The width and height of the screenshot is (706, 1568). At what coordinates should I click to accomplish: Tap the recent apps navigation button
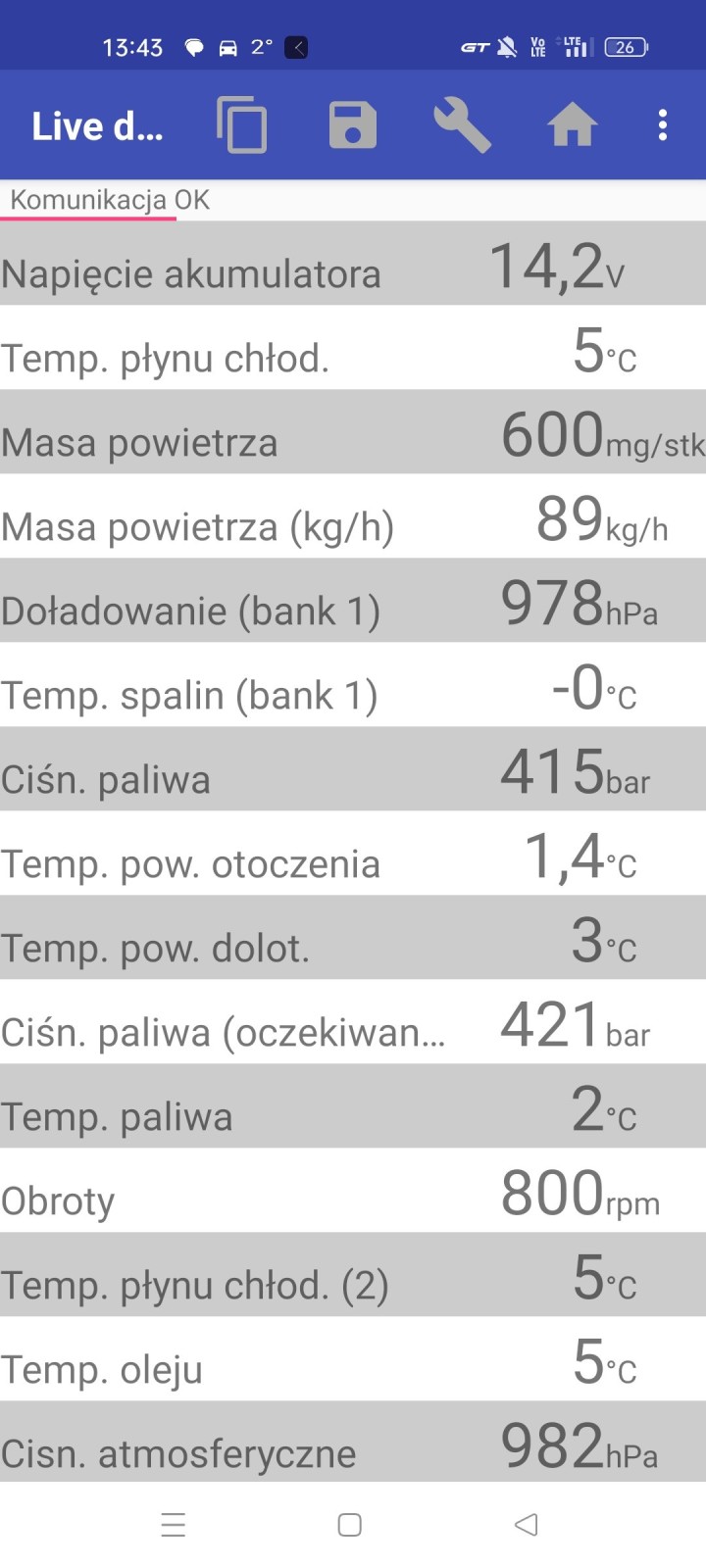[x=174, y=1525]
